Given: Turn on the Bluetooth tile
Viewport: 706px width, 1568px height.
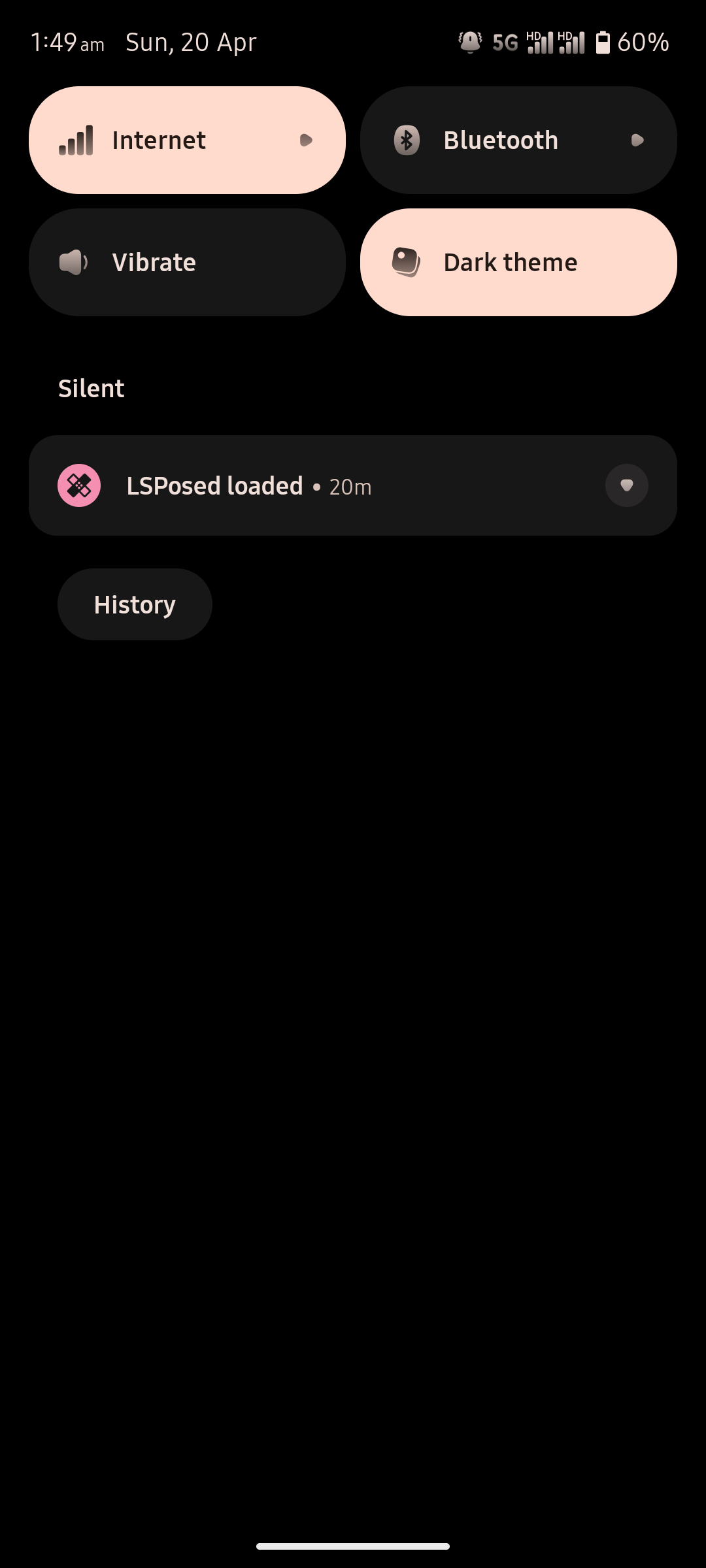Looking at the screenshot, I should point(518,140).
